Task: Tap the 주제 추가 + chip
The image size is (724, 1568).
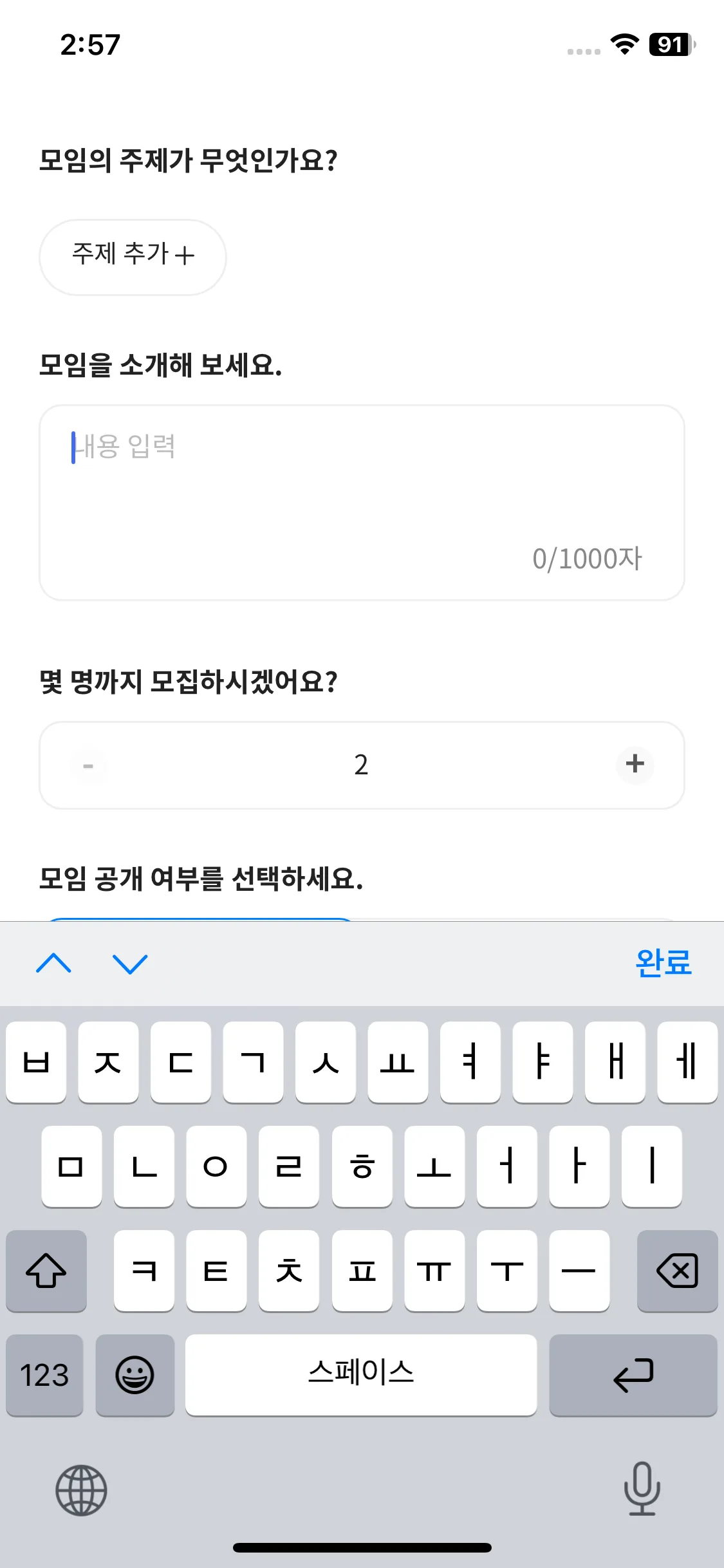Action: coord(133,257)
